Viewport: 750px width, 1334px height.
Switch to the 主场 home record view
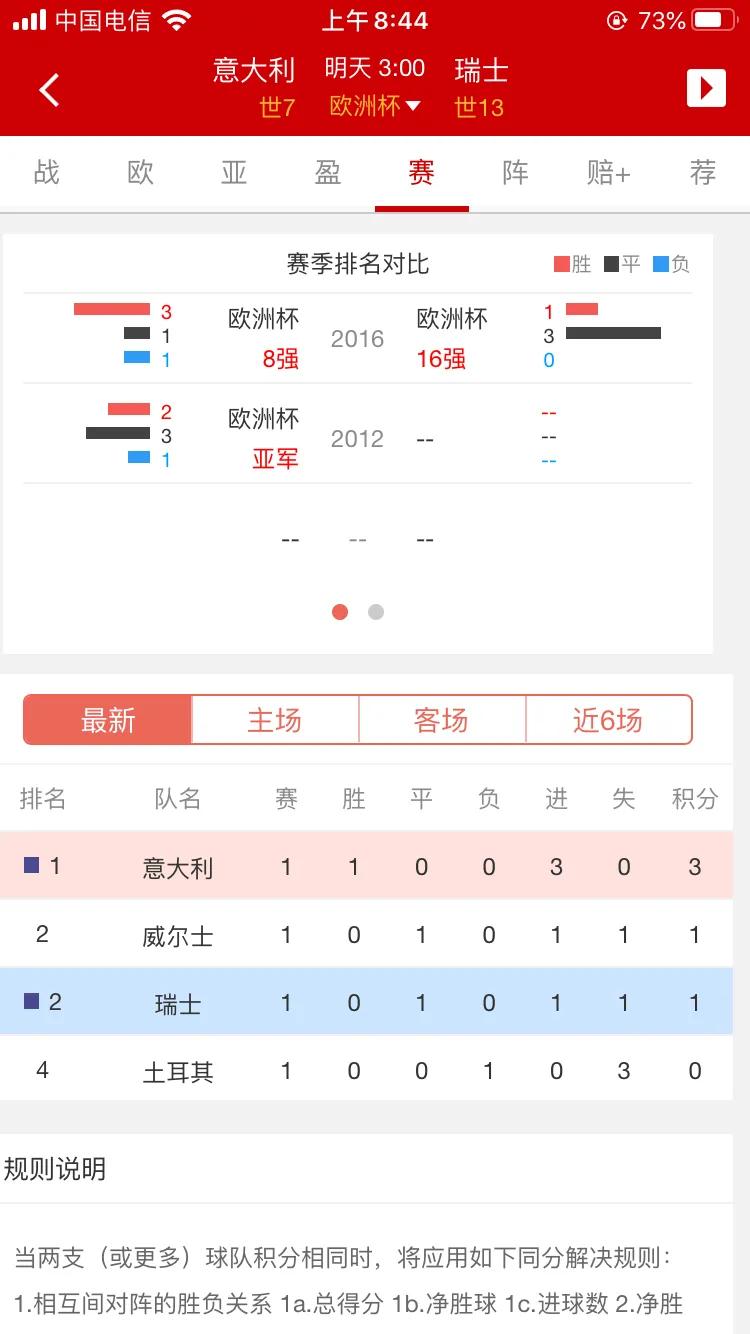pyautogui.click(x=273, y=719)
